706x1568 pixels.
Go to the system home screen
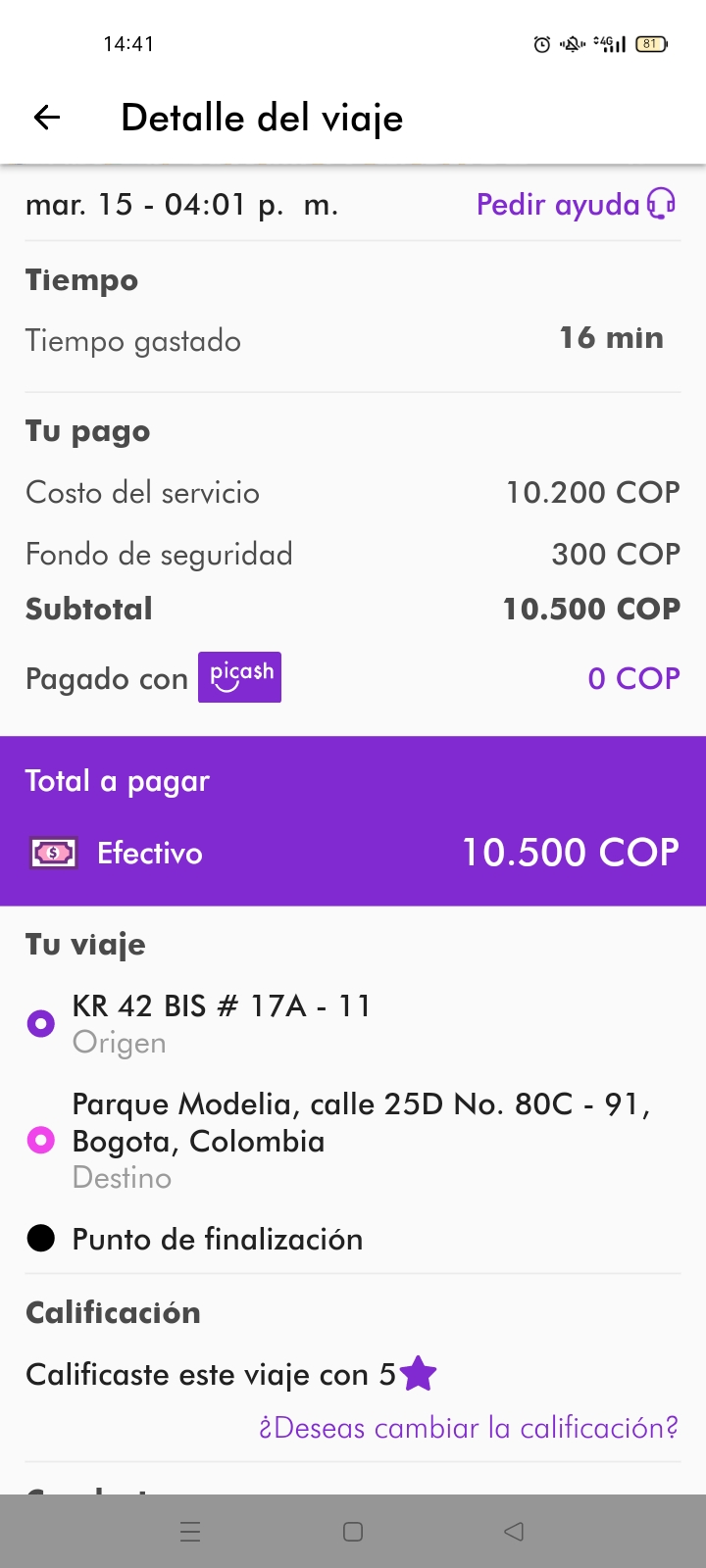click(353, 1532)
